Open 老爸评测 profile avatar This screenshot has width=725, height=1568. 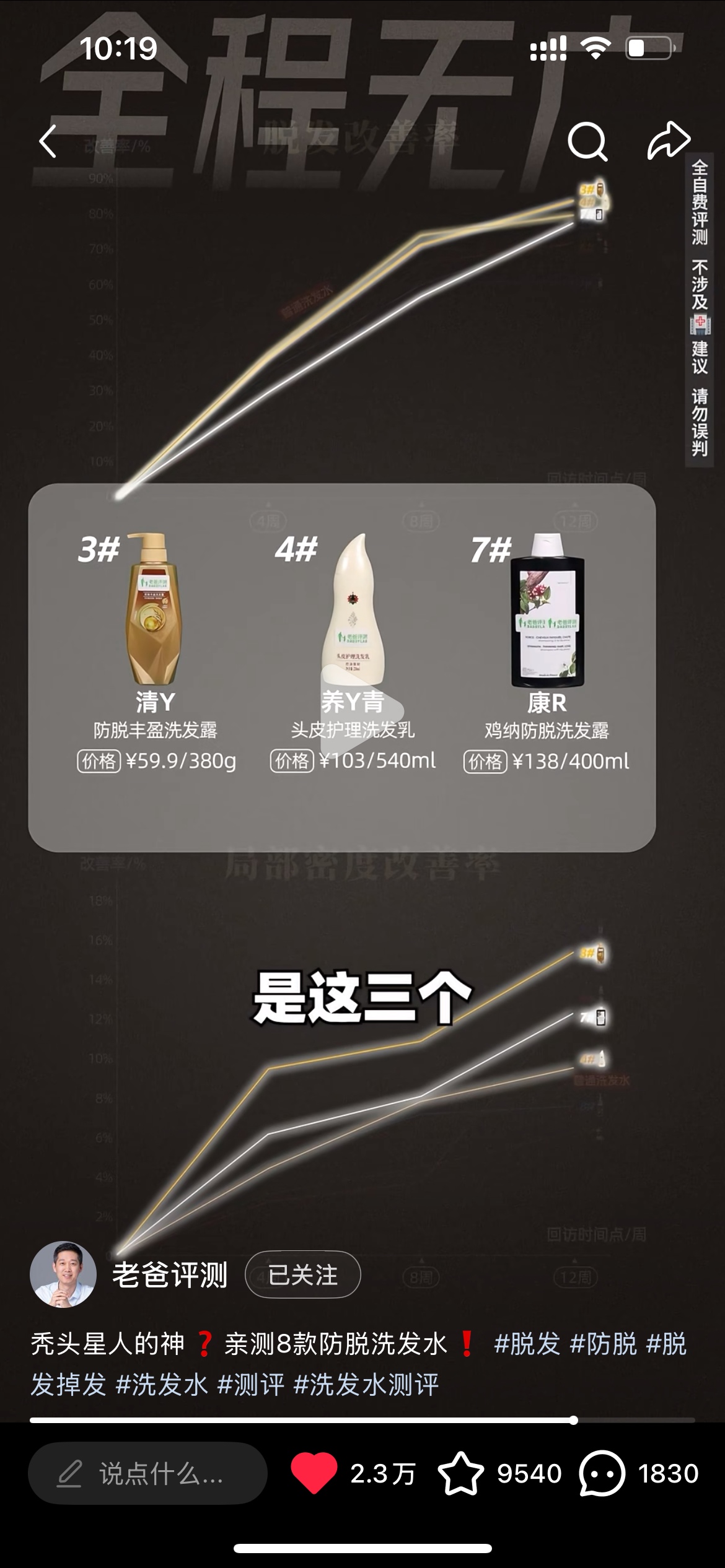click(63, 1274)
